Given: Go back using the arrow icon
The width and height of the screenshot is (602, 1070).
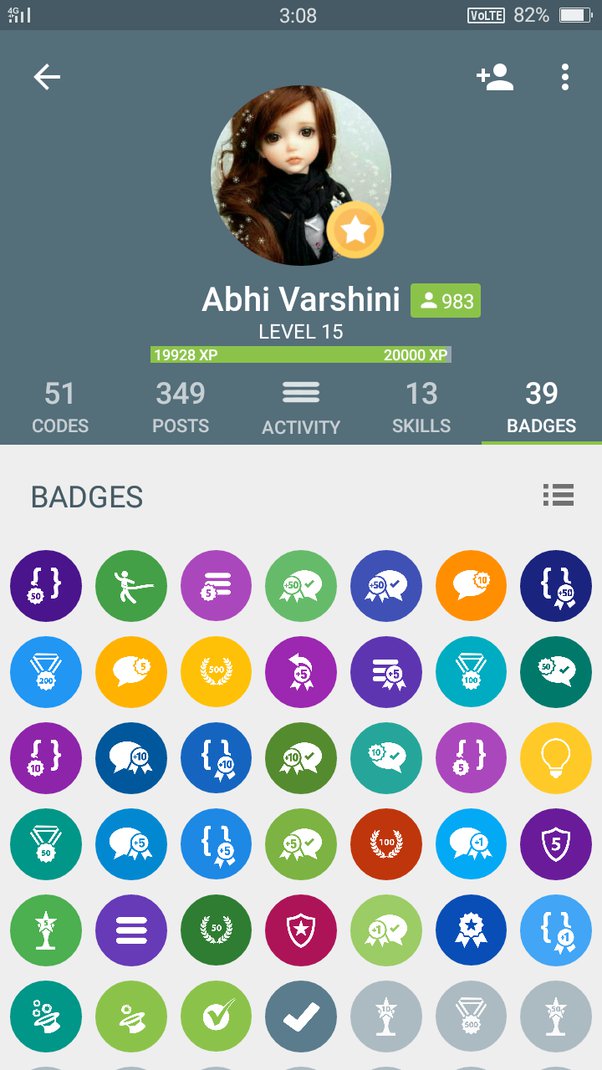Looking at the screenshot, I should [x=47, y=77].
